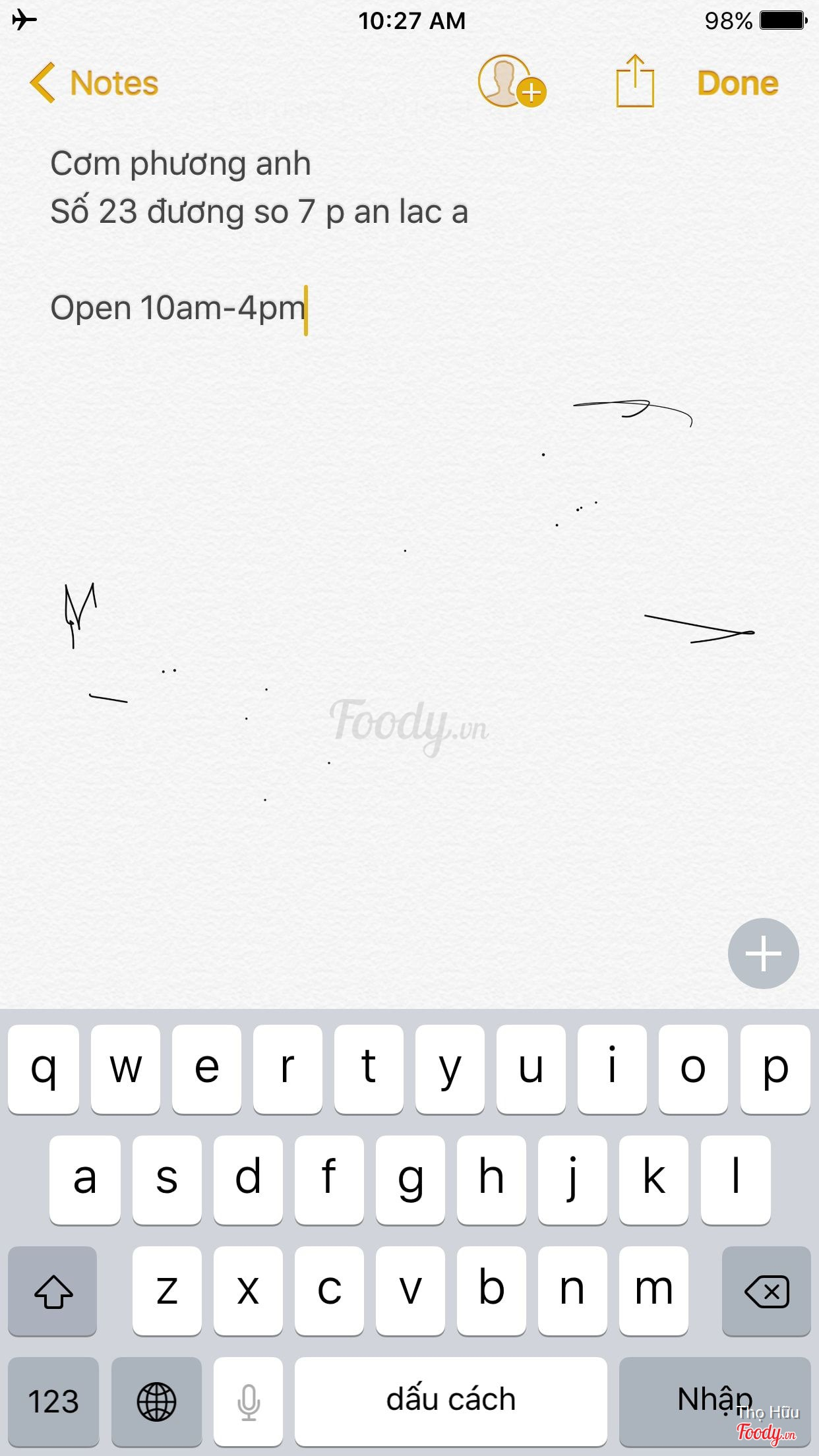Image resolution: width=819 pixels, height=1456 pixels.
Task: Open the plus attachment button
Action: pos(763,953)
